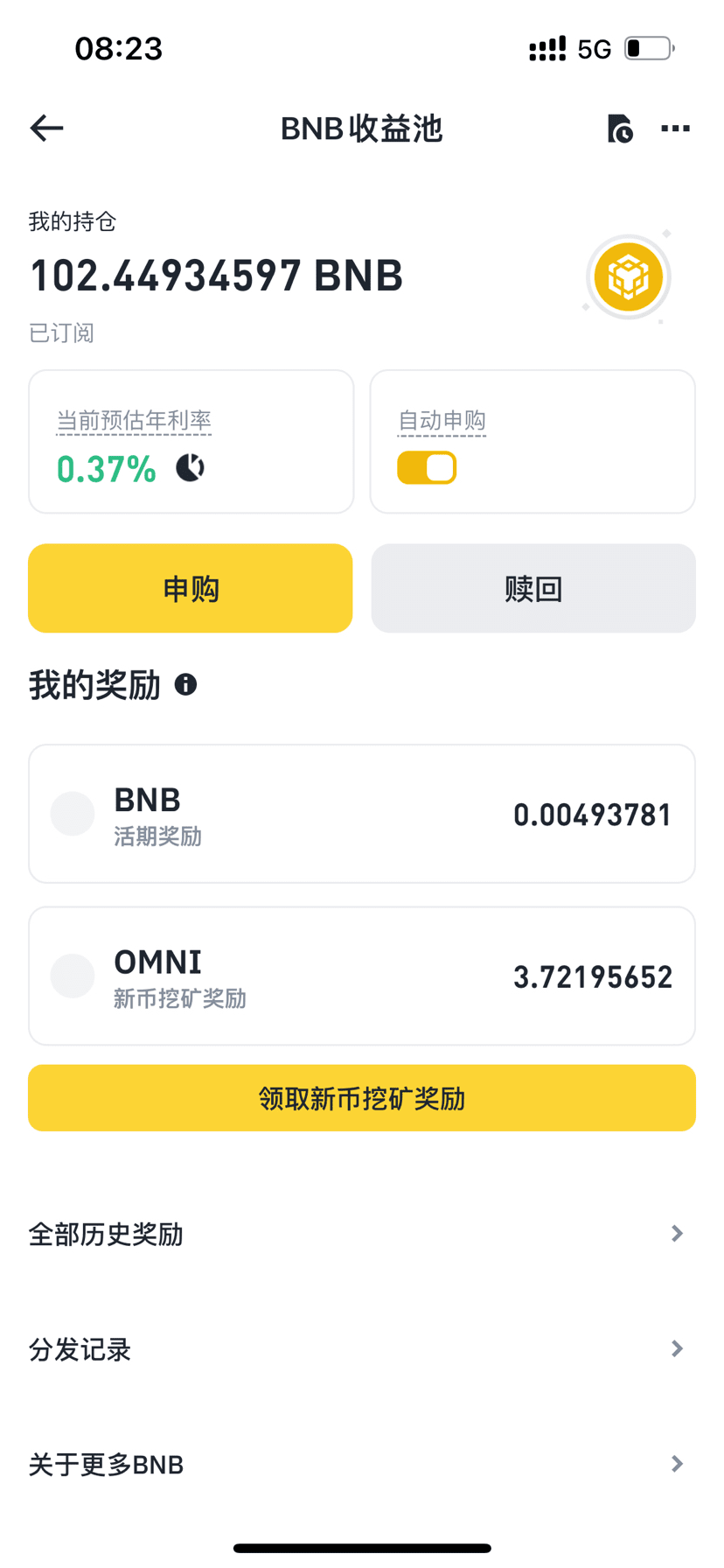Open 分发记录 row

(362, 1349)
